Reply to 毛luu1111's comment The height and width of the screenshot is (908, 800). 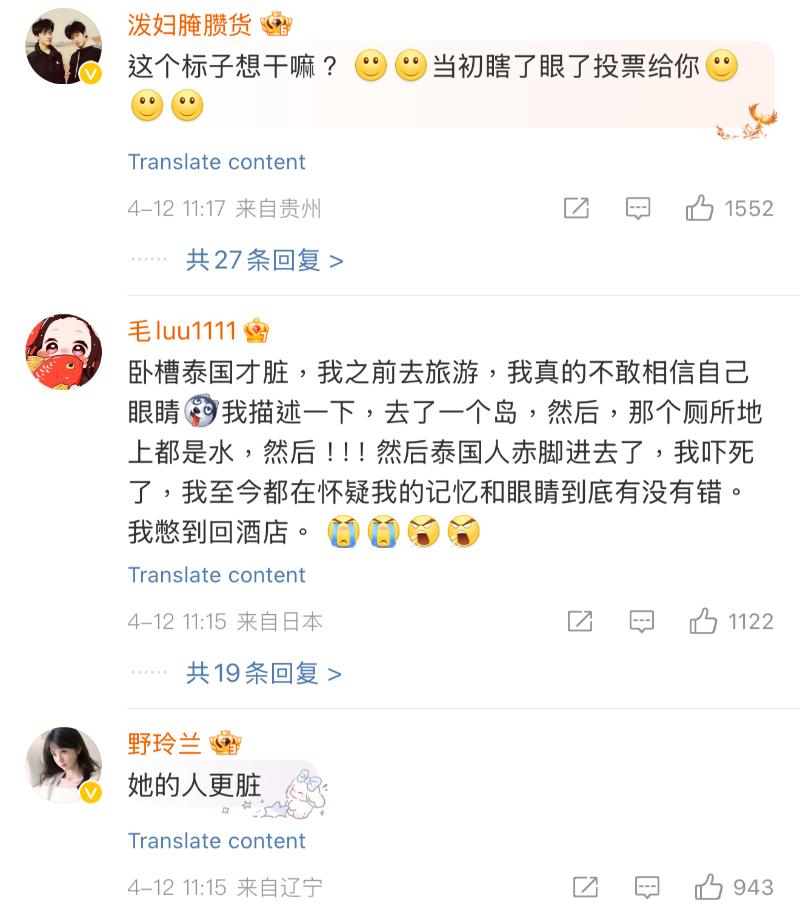pos(642,621)
